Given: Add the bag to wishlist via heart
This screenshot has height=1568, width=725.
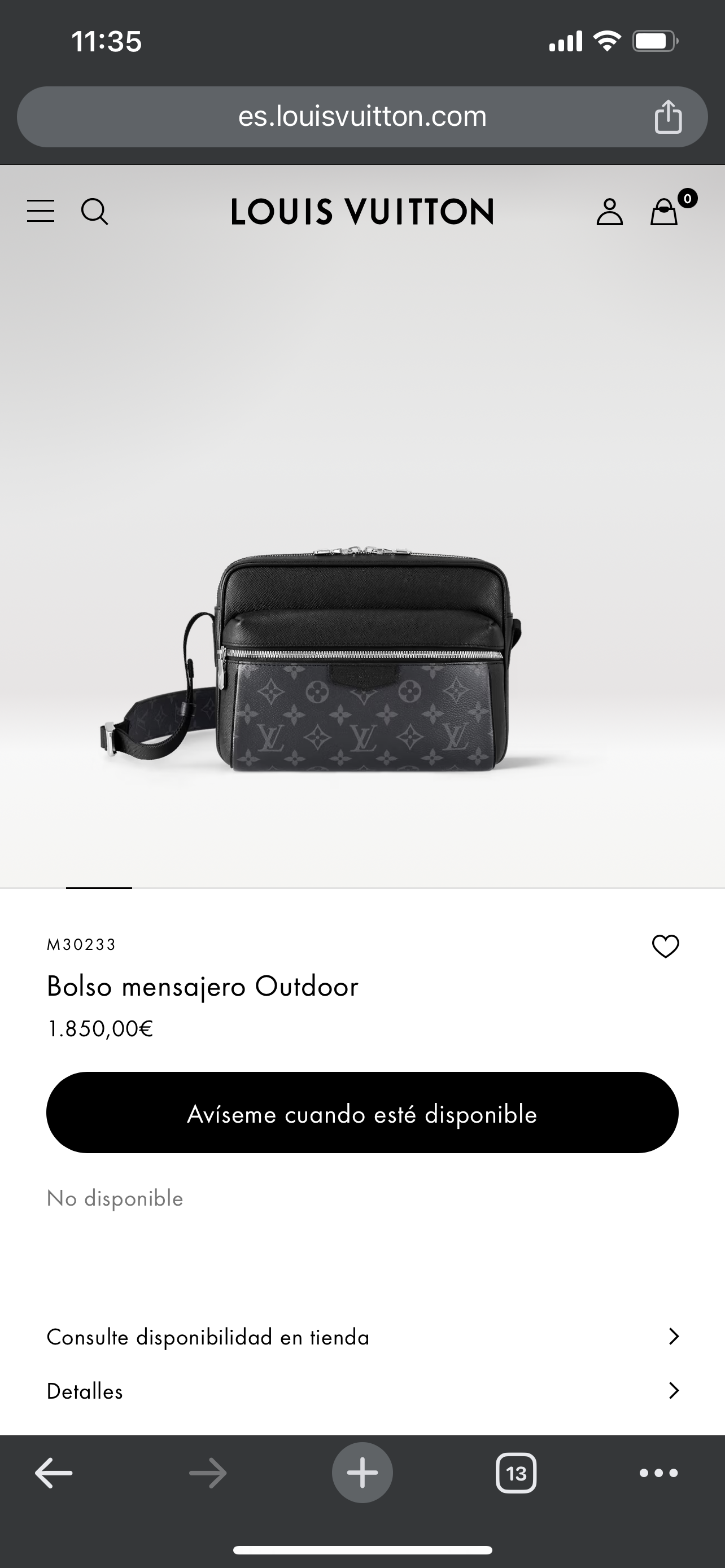Looking at the screenshot, I should point(664,946).
